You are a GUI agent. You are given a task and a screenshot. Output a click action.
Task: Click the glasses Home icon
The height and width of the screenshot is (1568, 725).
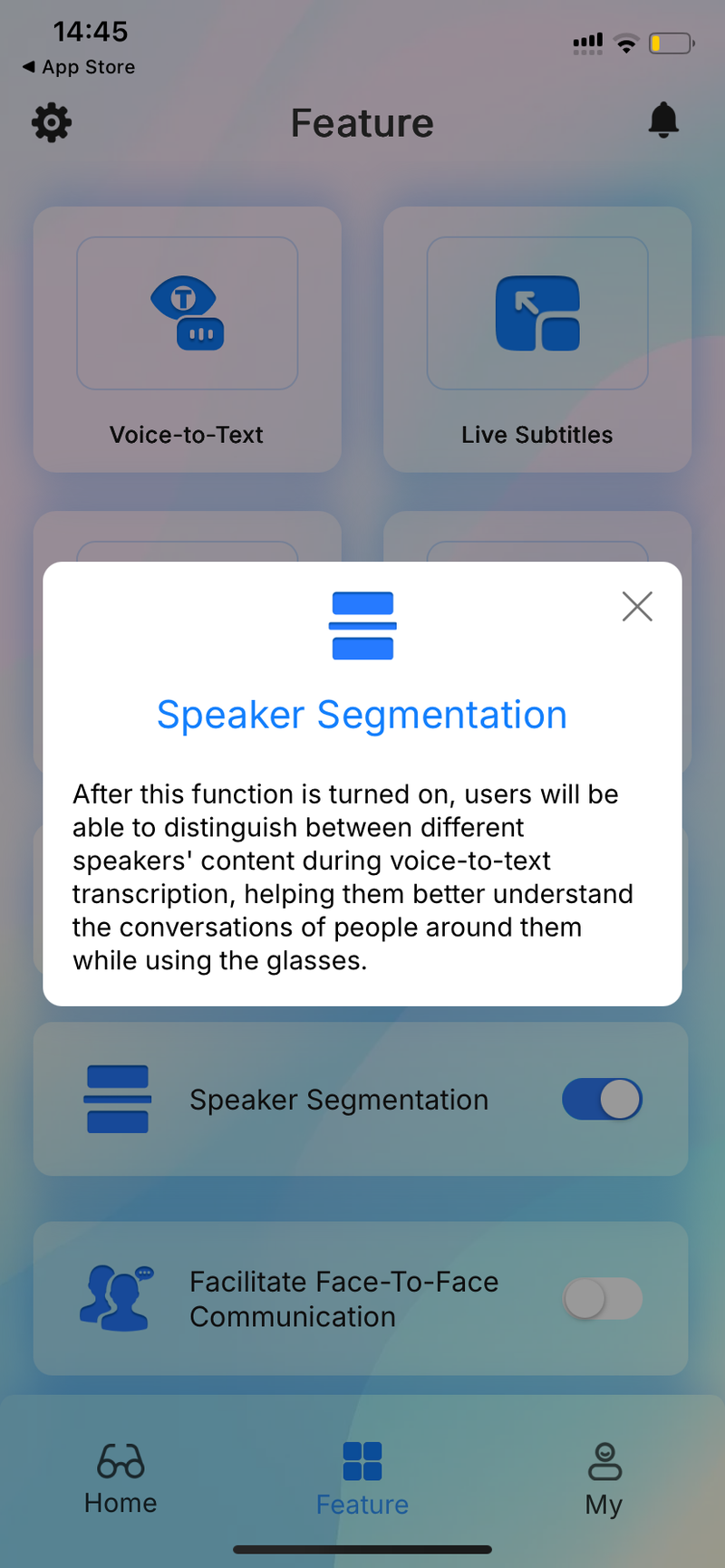click(x=120, y=1461)
